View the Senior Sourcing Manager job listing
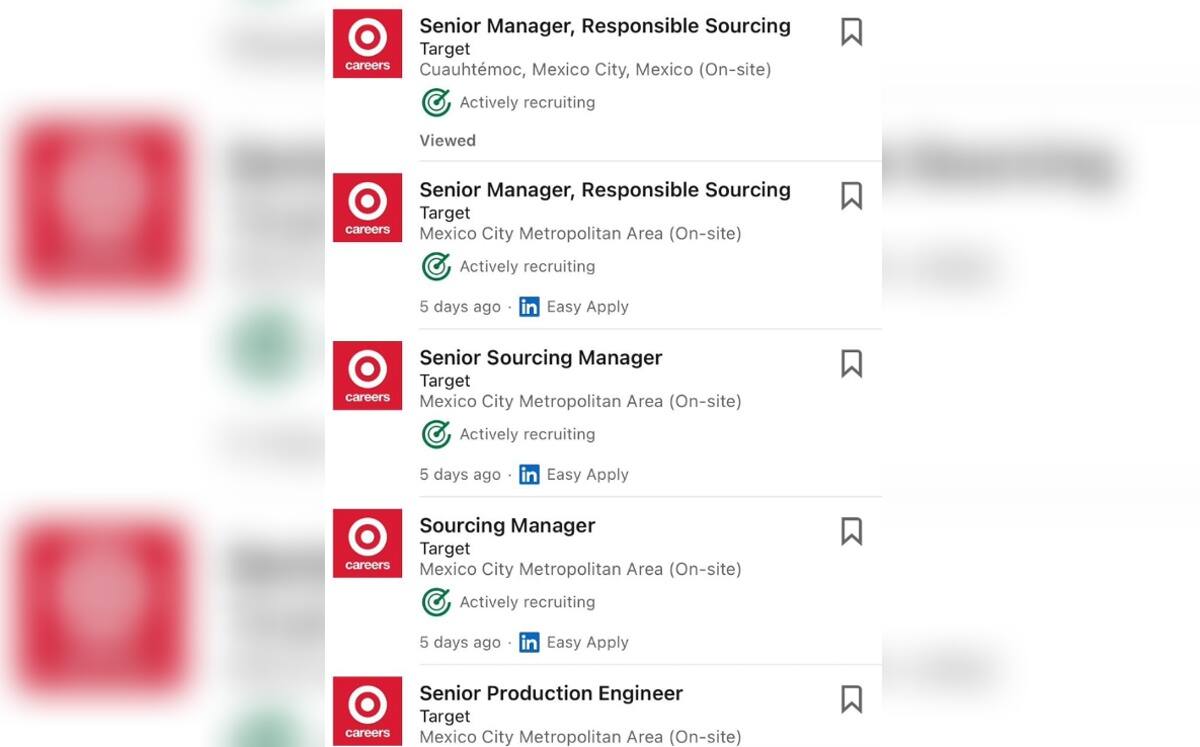The height and width of the screenshot is (747, 1200). pyautogui.click(x=540, y=358)
